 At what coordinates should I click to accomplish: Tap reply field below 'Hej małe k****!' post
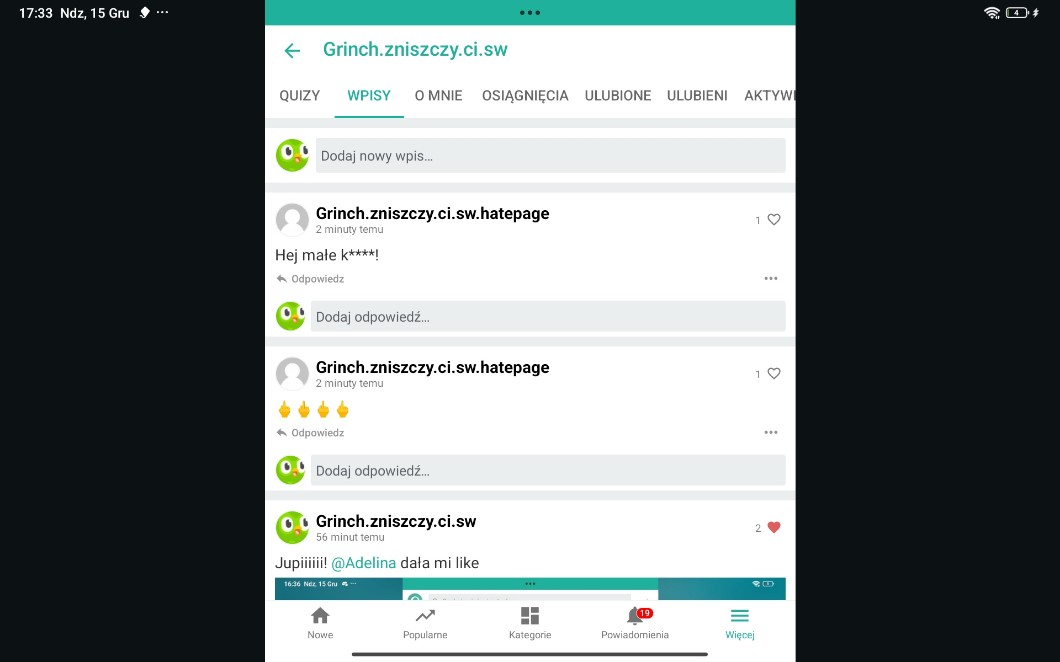click(547, 317)
